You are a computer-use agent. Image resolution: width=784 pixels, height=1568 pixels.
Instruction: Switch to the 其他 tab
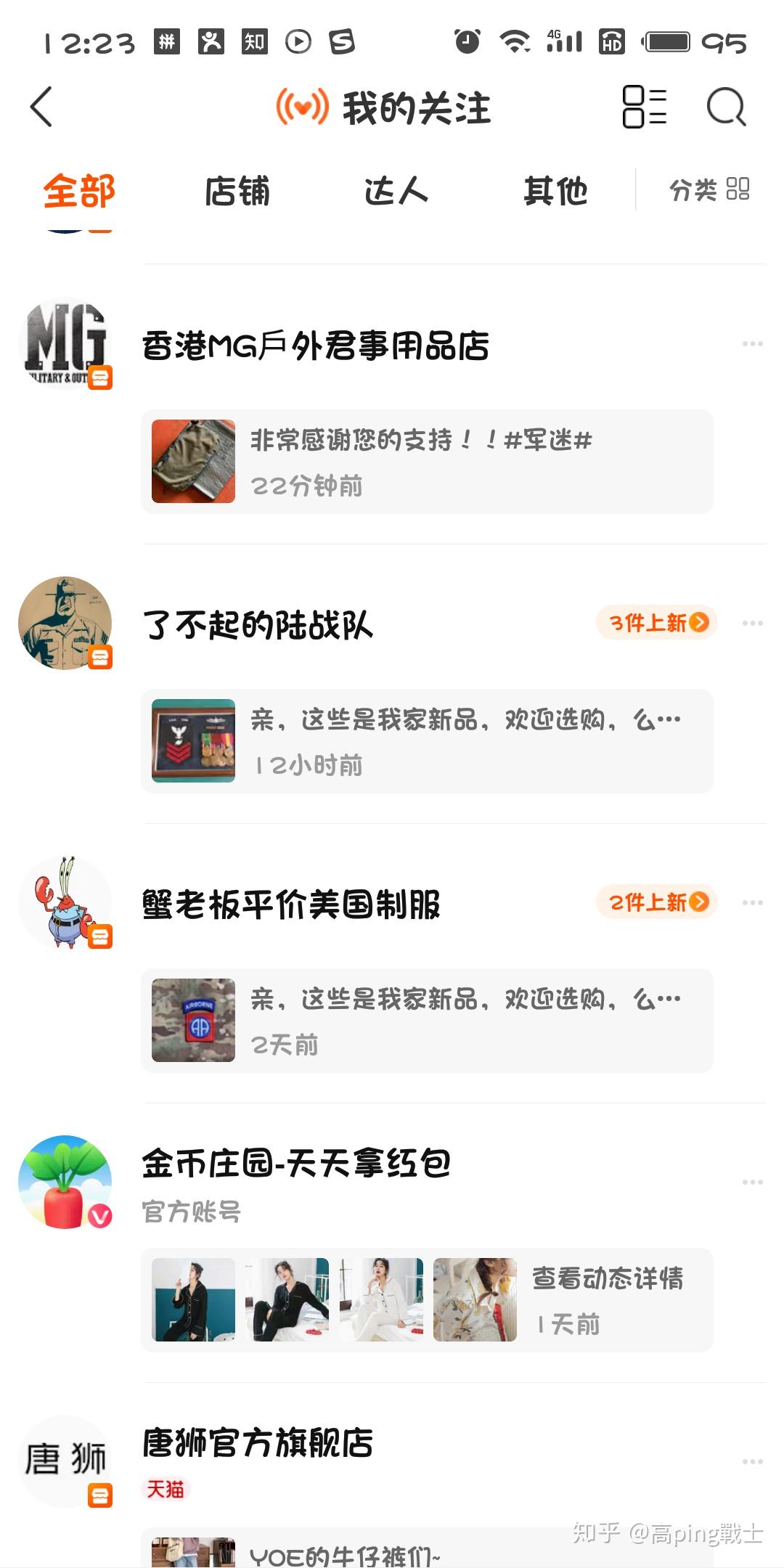click(x=555, y=191)
